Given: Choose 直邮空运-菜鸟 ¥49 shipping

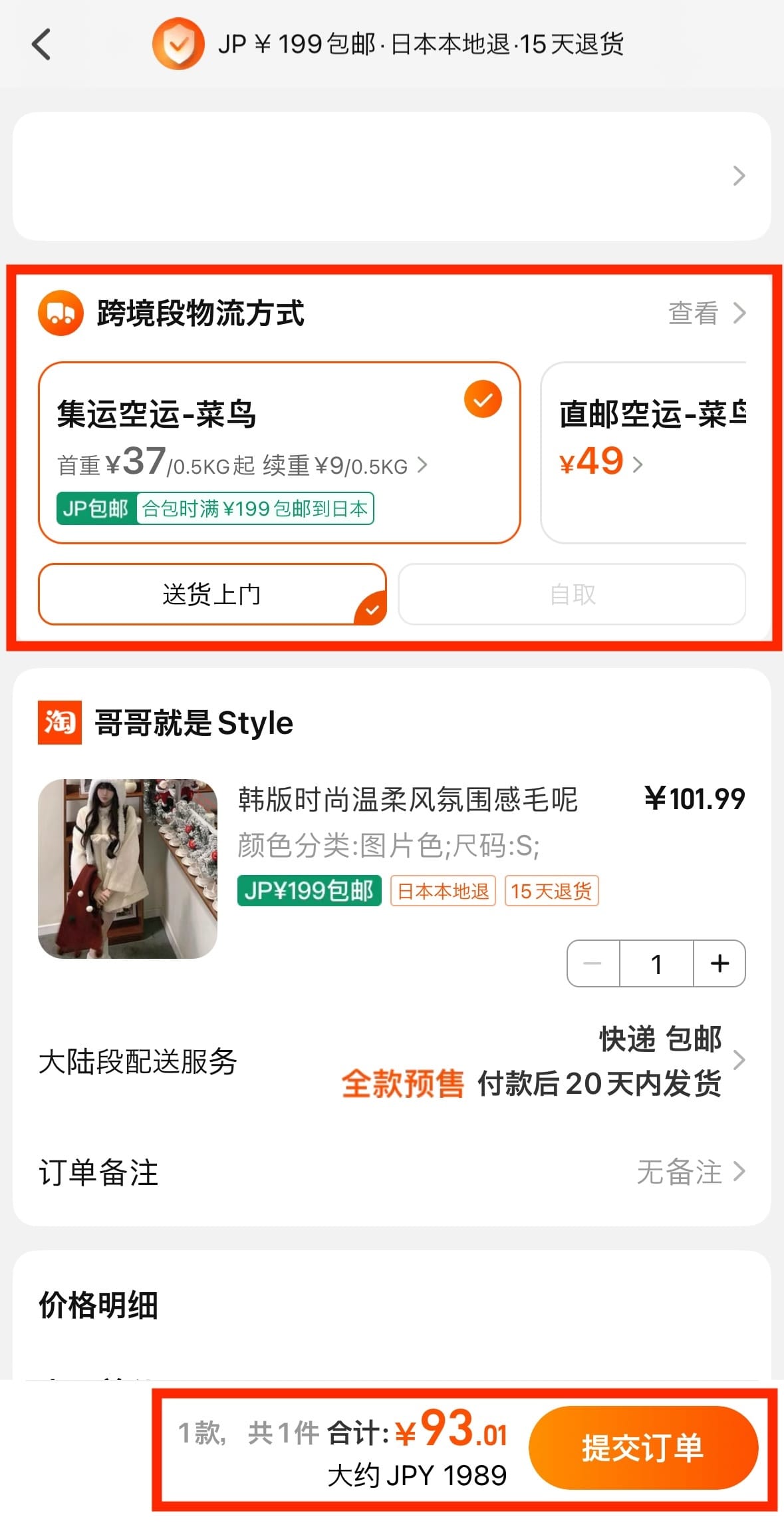Looking at the screenshot, I should click(x=644, y=452).
